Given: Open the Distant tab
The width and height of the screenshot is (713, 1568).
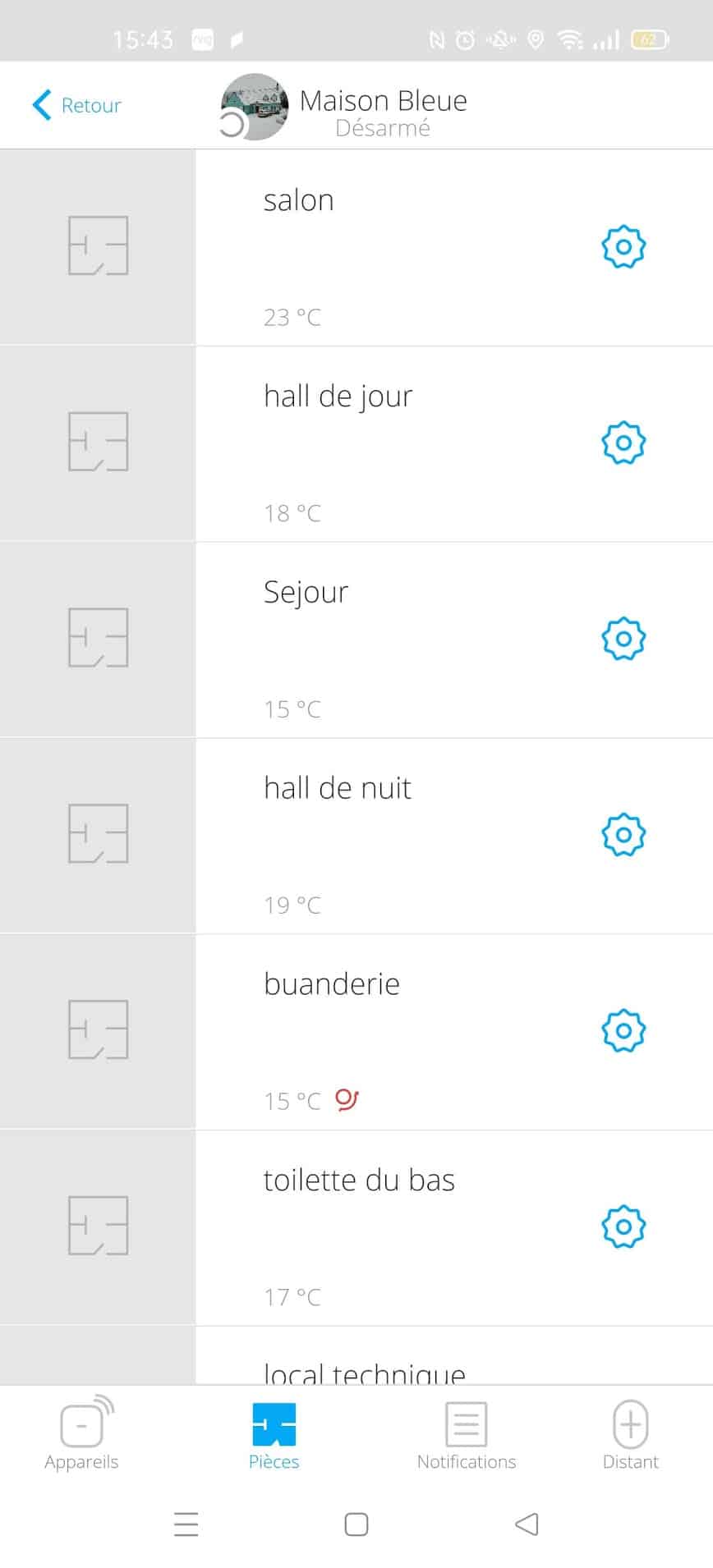Looking at the screenshot, I should [630, 1435].
